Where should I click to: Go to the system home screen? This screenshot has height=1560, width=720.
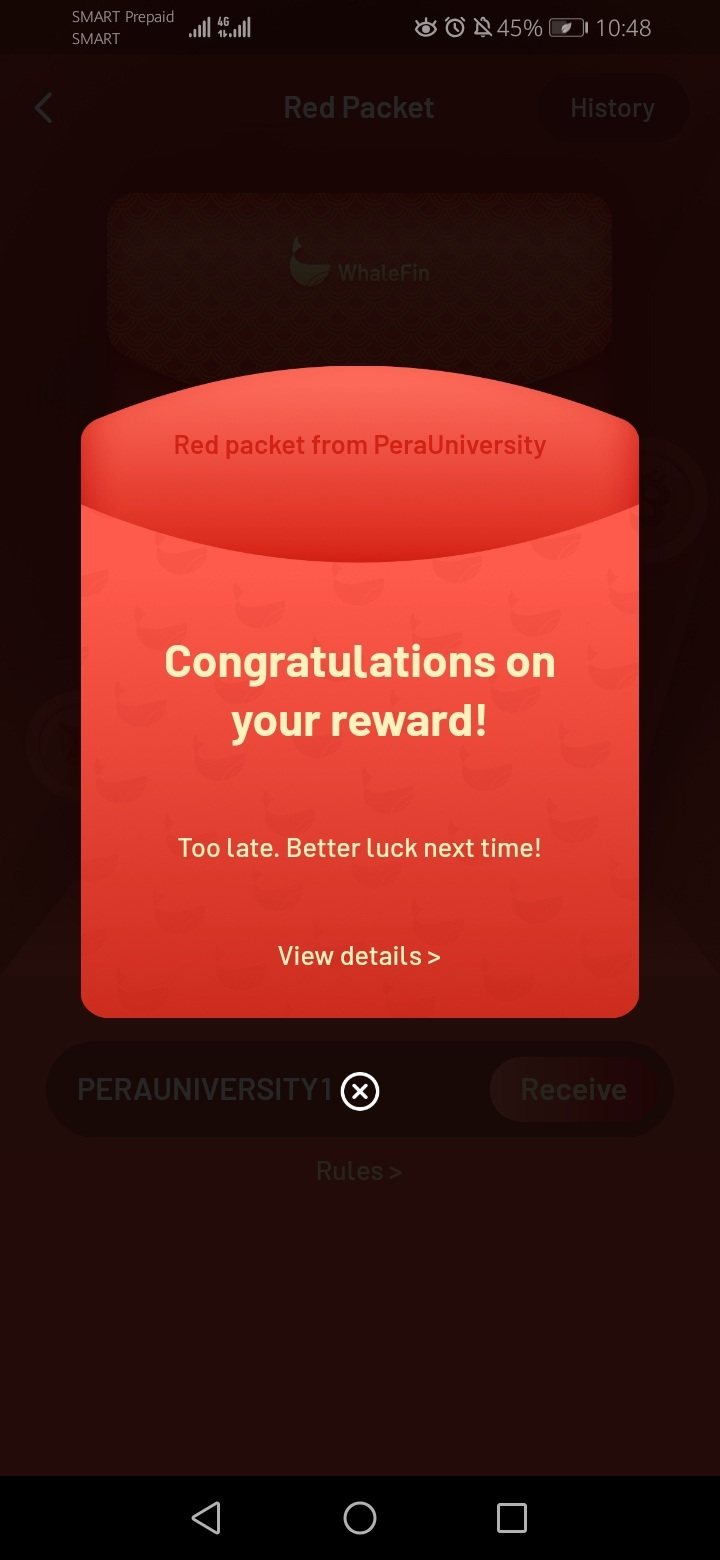pos(360,1518)
